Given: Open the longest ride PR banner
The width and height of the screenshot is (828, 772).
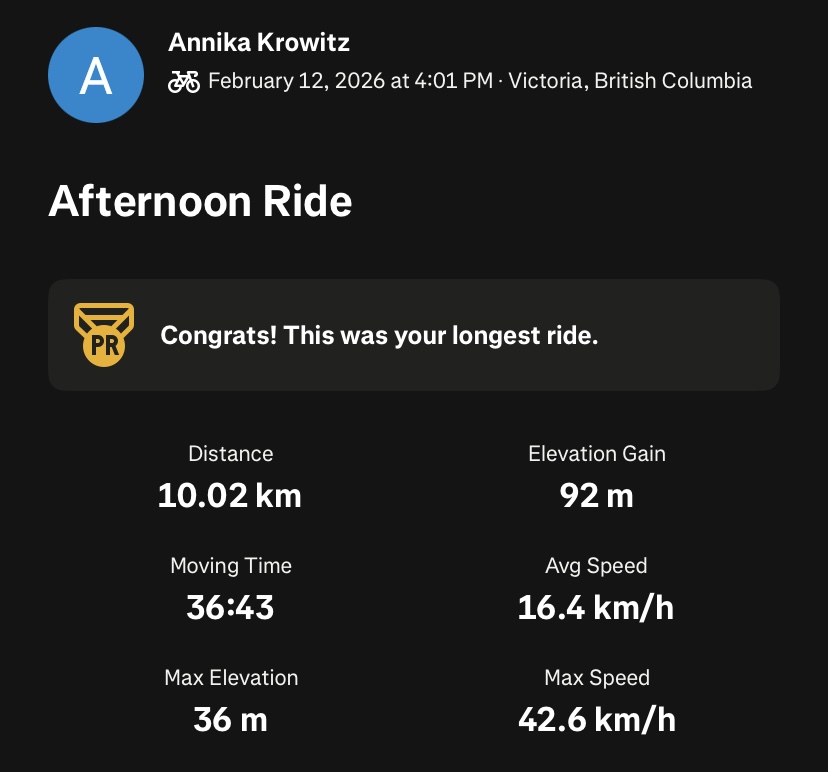Looking at the screenshot, I should 413,335.
